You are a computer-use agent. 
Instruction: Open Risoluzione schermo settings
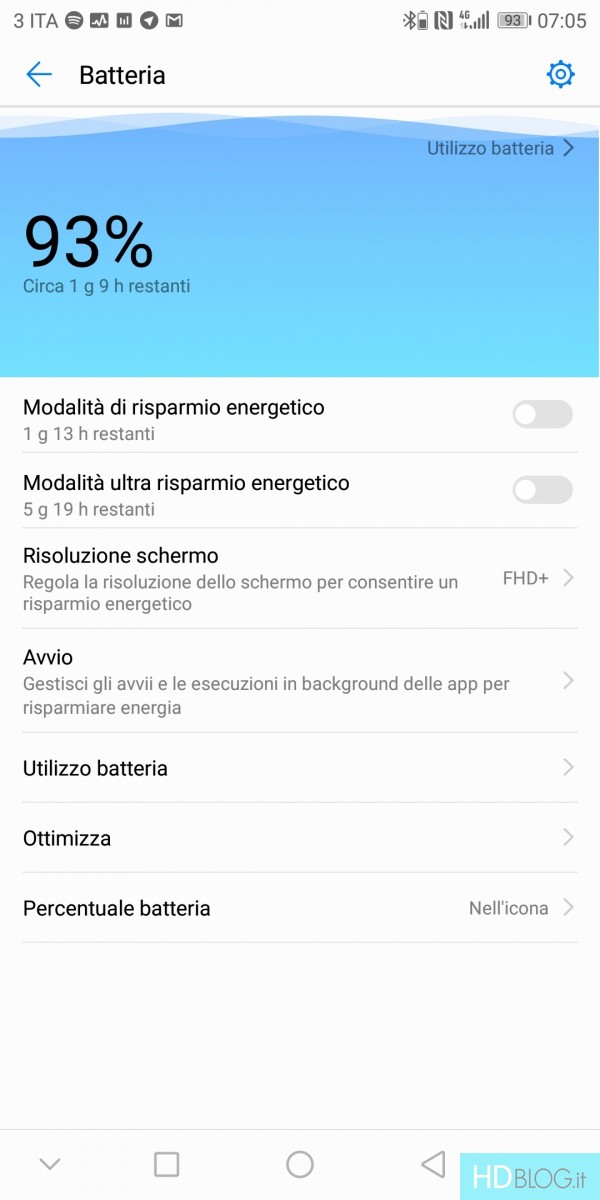pos(300,578)
